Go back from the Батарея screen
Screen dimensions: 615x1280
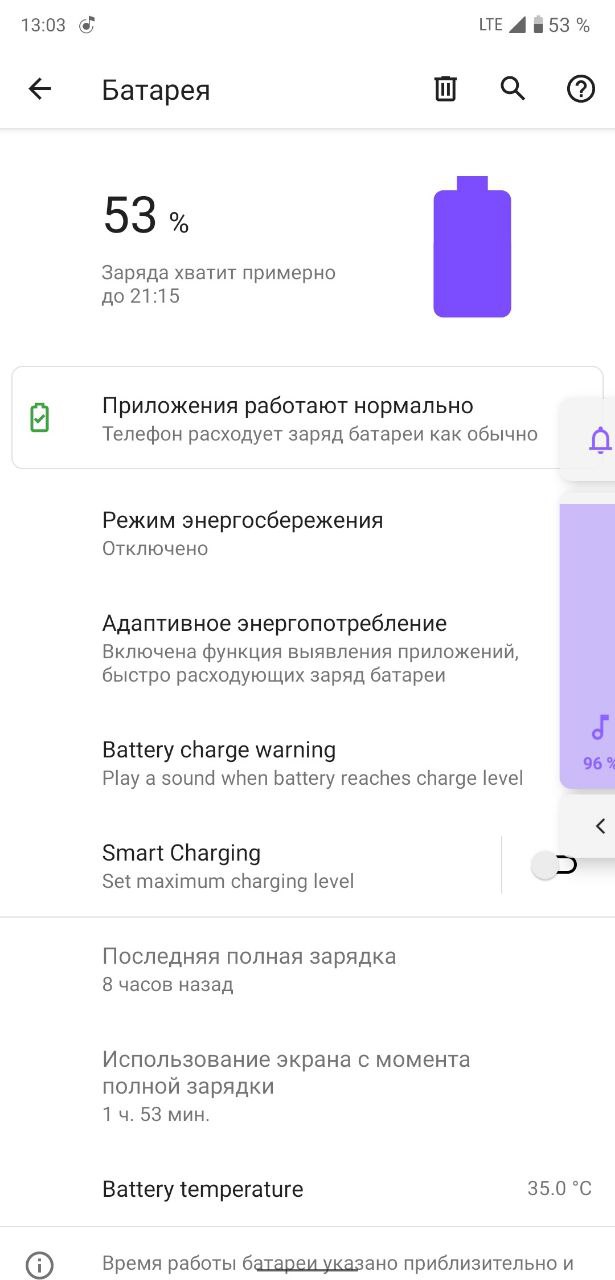(x=39, y=89)
